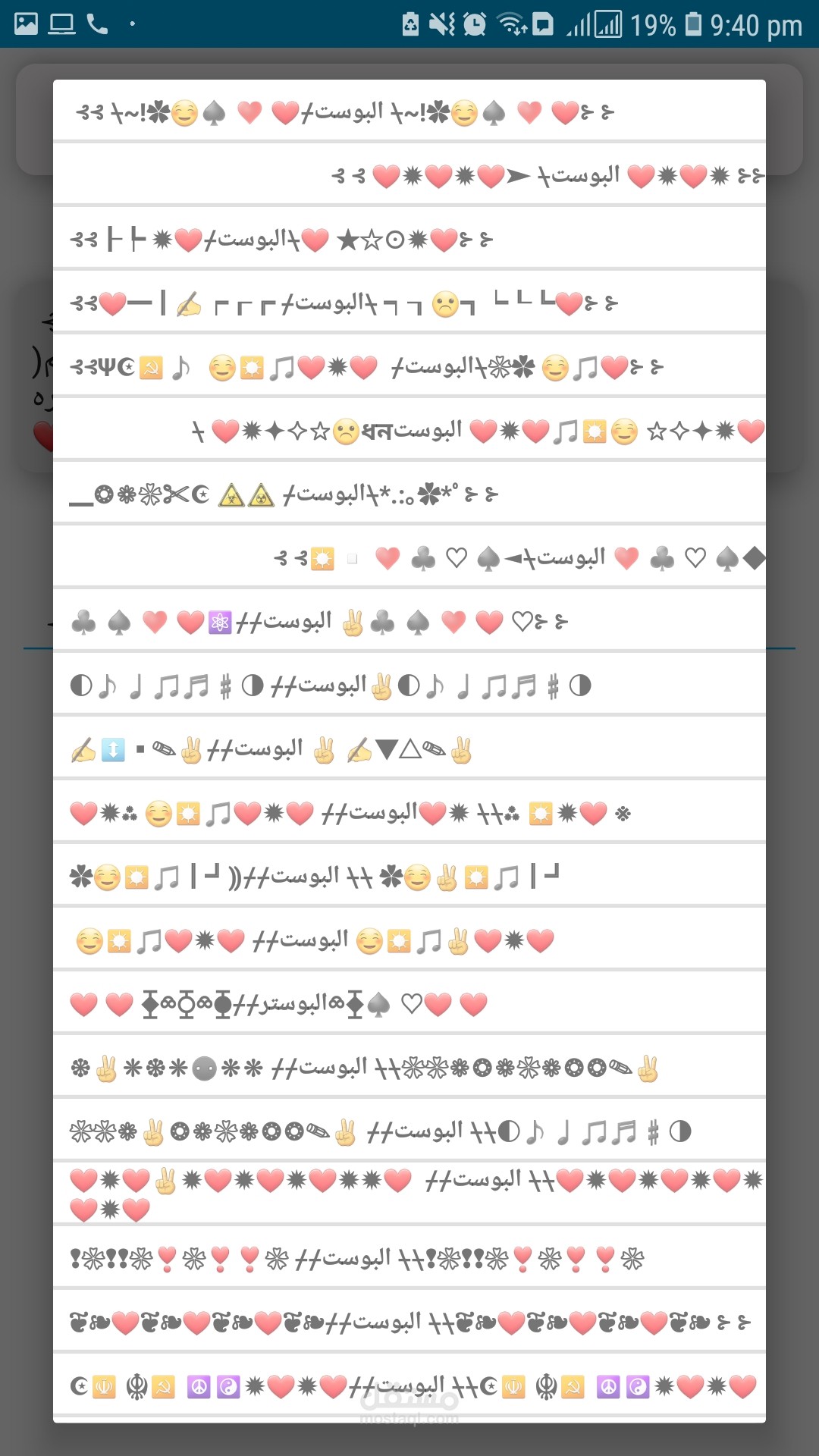Pick the style ending with a black diamond
Viewport: 819px width, 1456px height.
(409, 557)
